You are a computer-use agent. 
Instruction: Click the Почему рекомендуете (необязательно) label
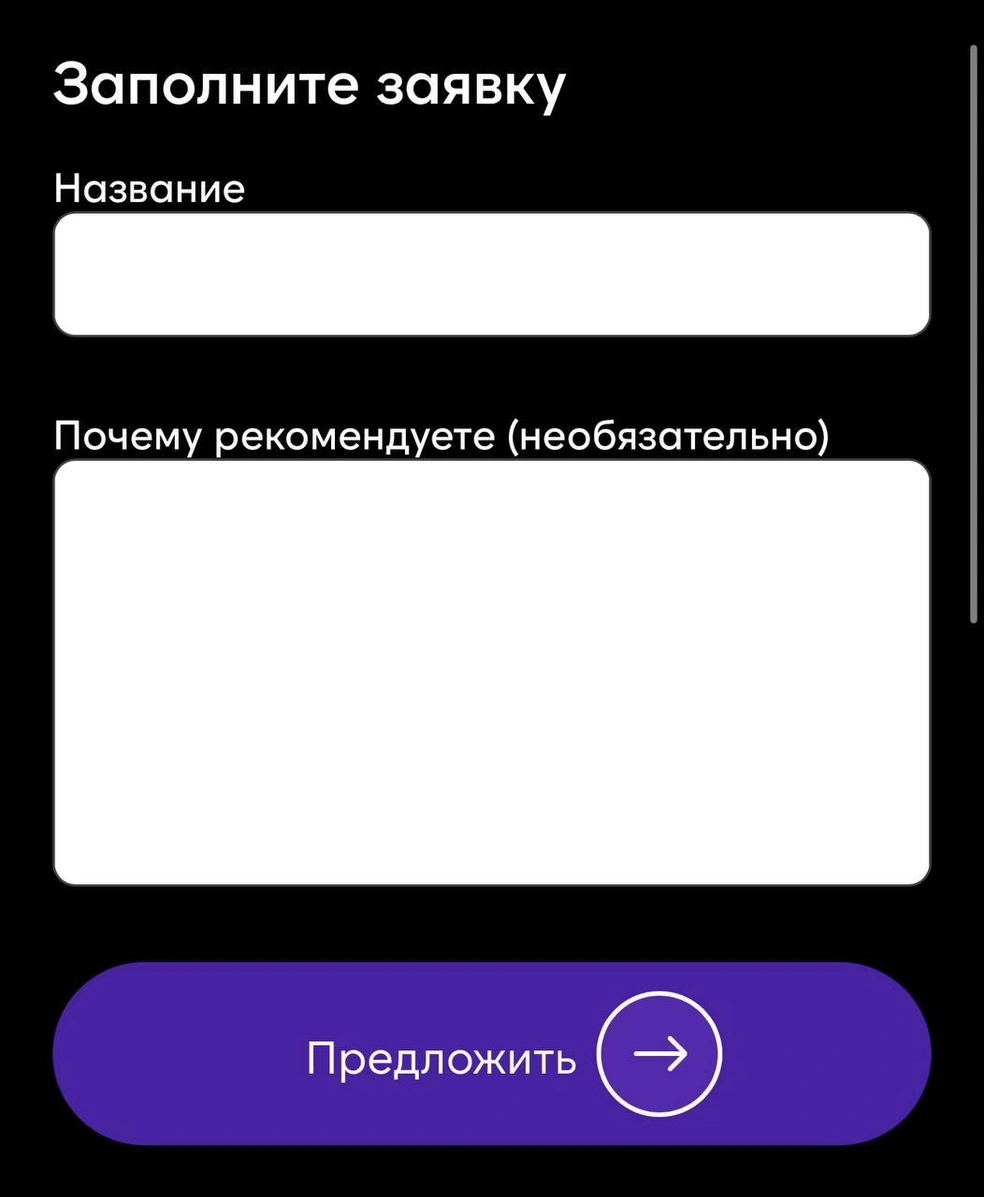point(441,432)
